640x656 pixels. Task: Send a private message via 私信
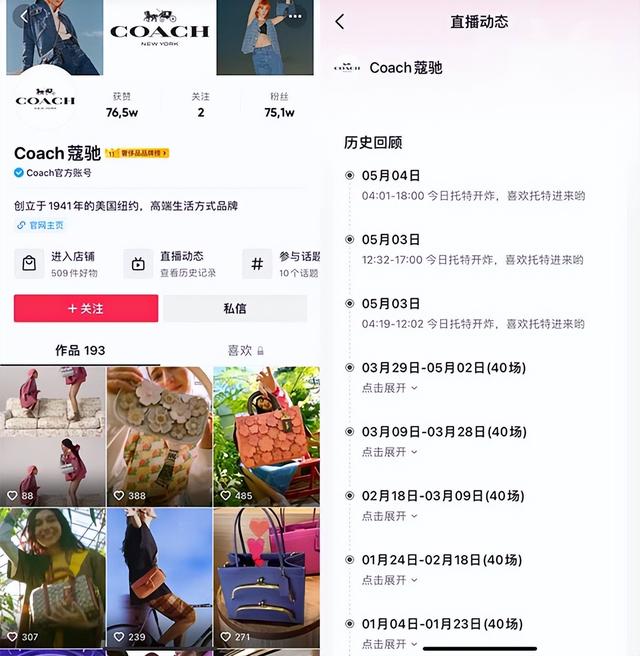point(235,309)
